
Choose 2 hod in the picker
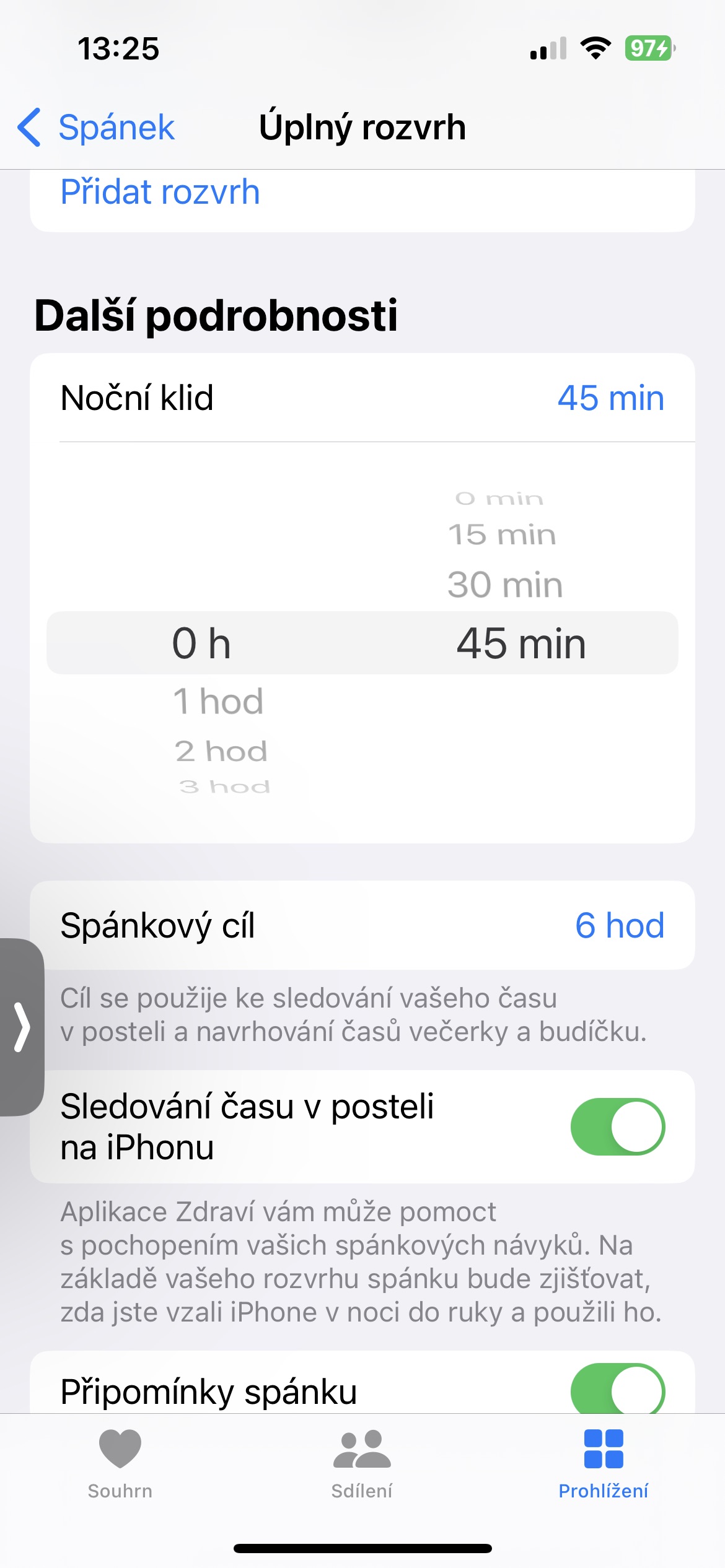point(221,751)
